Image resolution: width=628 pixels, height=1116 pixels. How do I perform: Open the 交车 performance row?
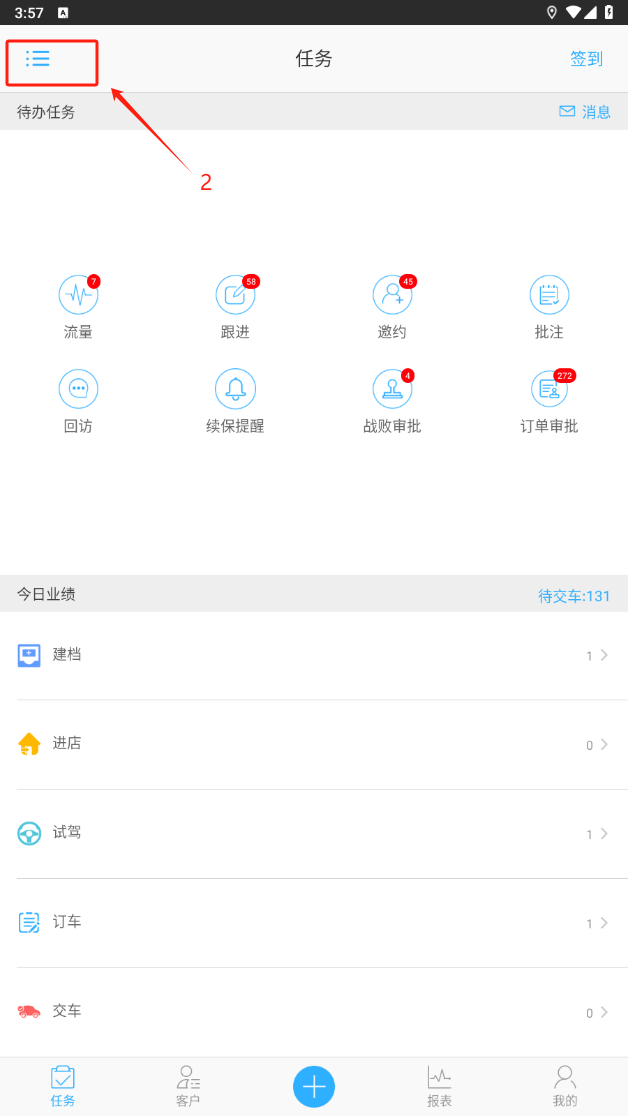[314, 1012]
